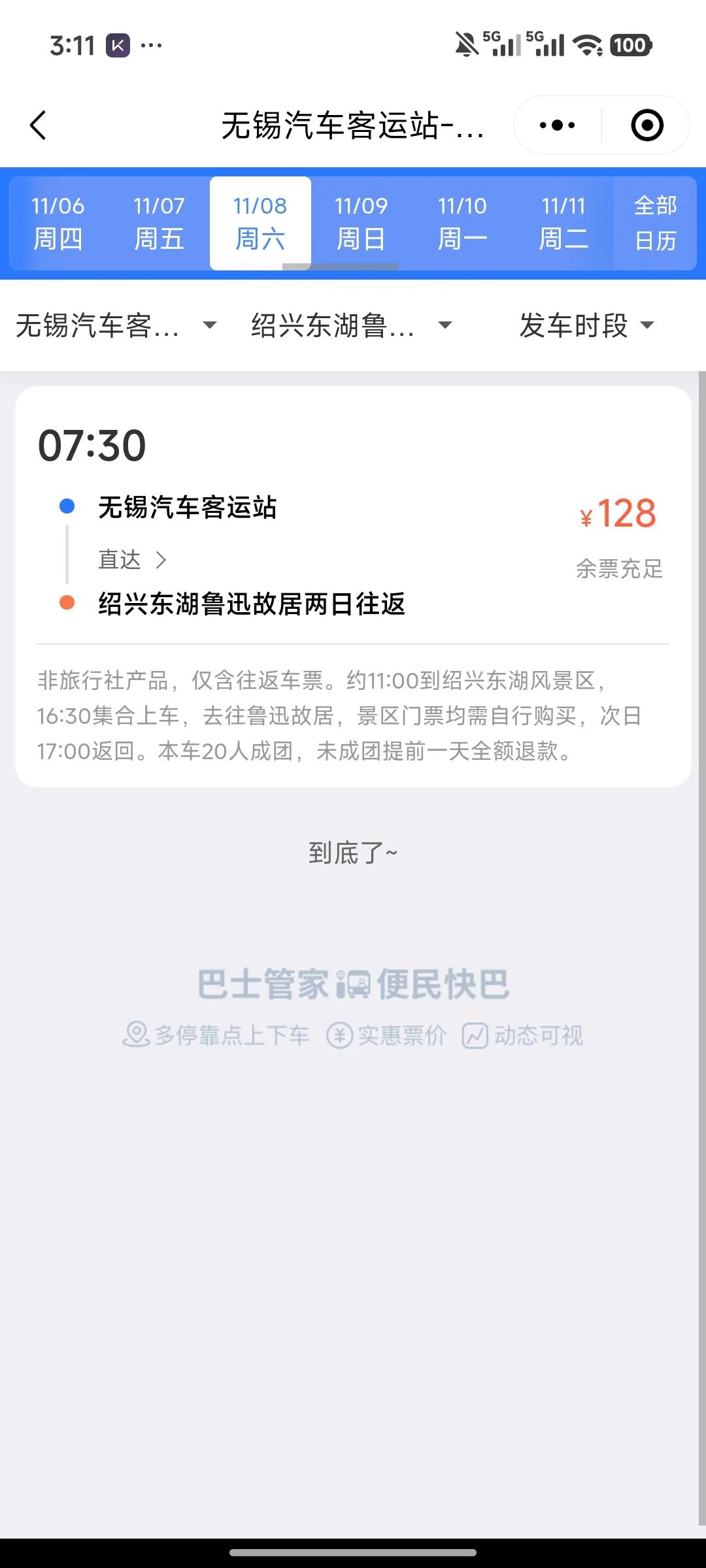Choose the 11/10 周一 date tab
Image resolution: width=706 pixels, height=1568 pixels.
(462, 223)
